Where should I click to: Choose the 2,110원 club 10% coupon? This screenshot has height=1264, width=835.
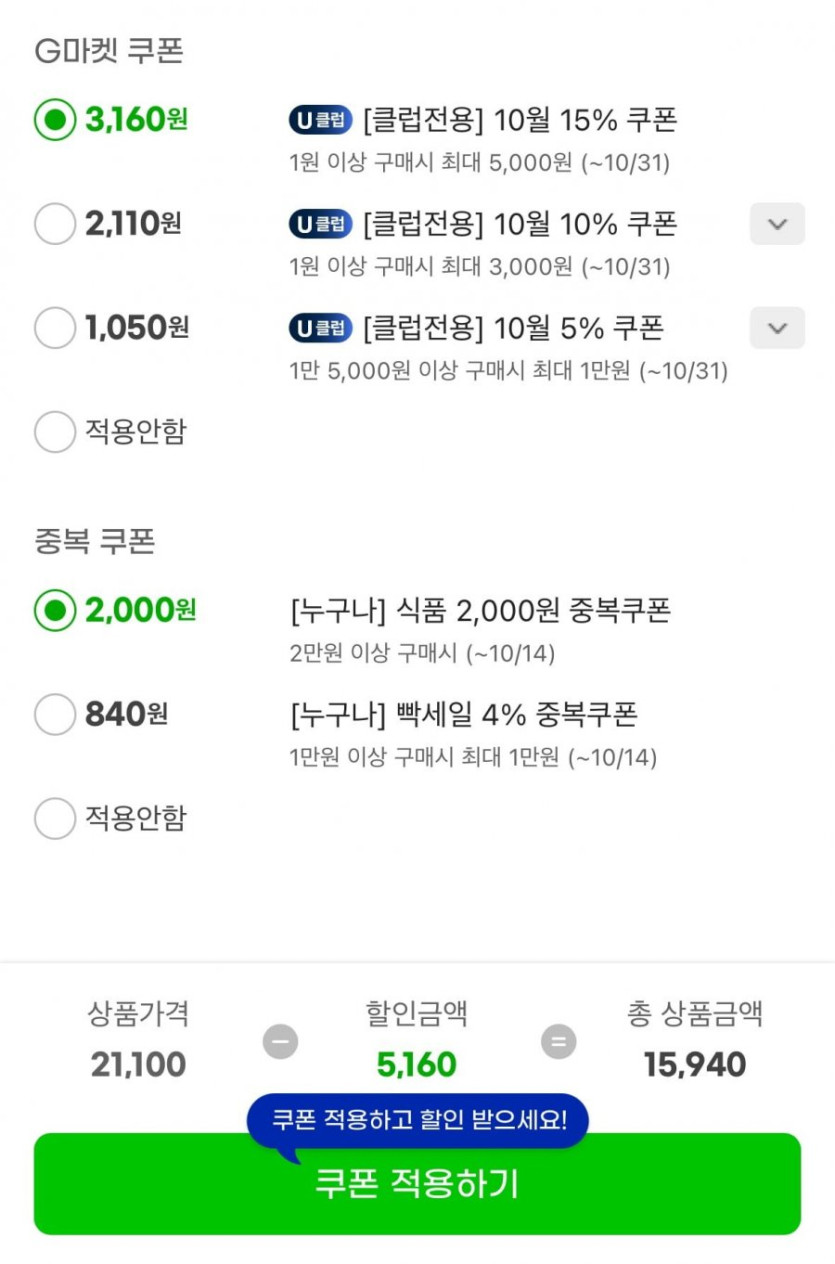coord(55,224)
